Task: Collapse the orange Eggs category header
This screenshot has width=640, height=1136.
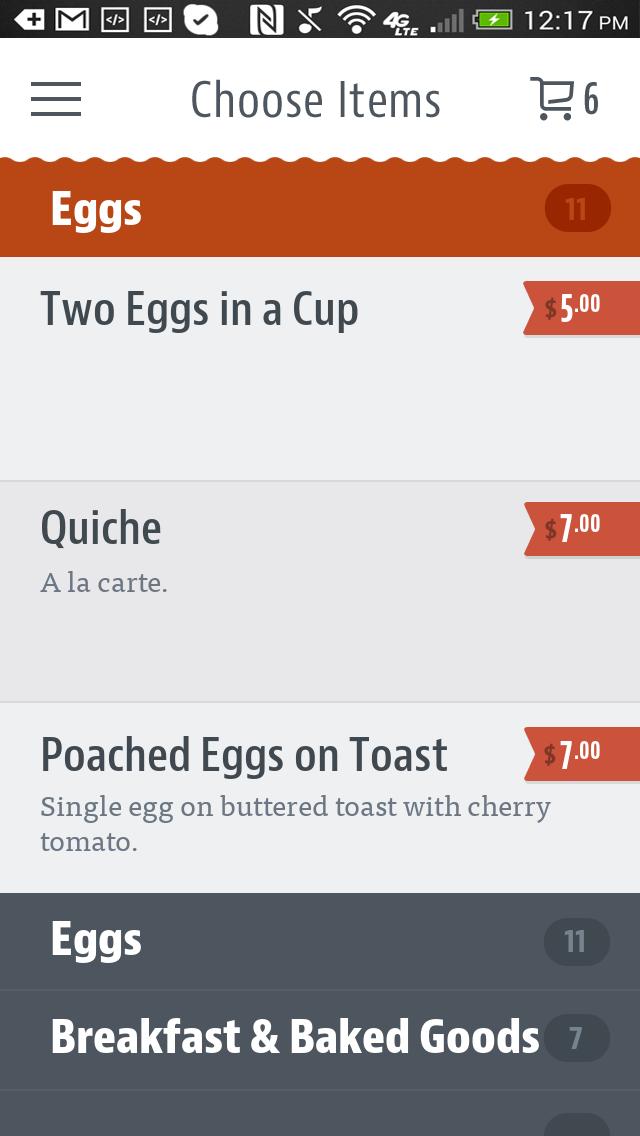Action: (x=320, y=210)
